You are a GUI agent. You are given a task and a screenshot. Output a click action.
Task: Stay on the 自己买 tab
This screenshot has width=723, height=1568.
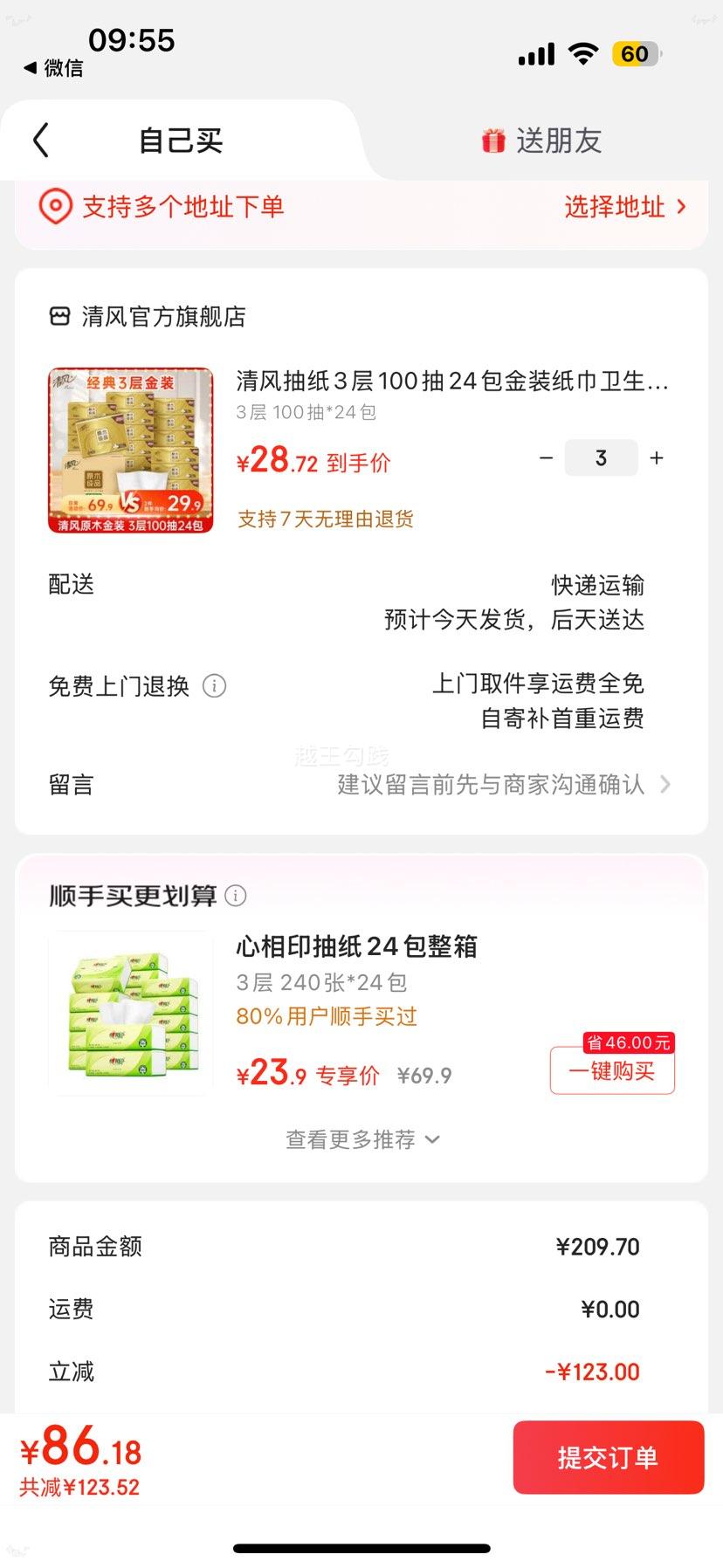click(179, 140)
